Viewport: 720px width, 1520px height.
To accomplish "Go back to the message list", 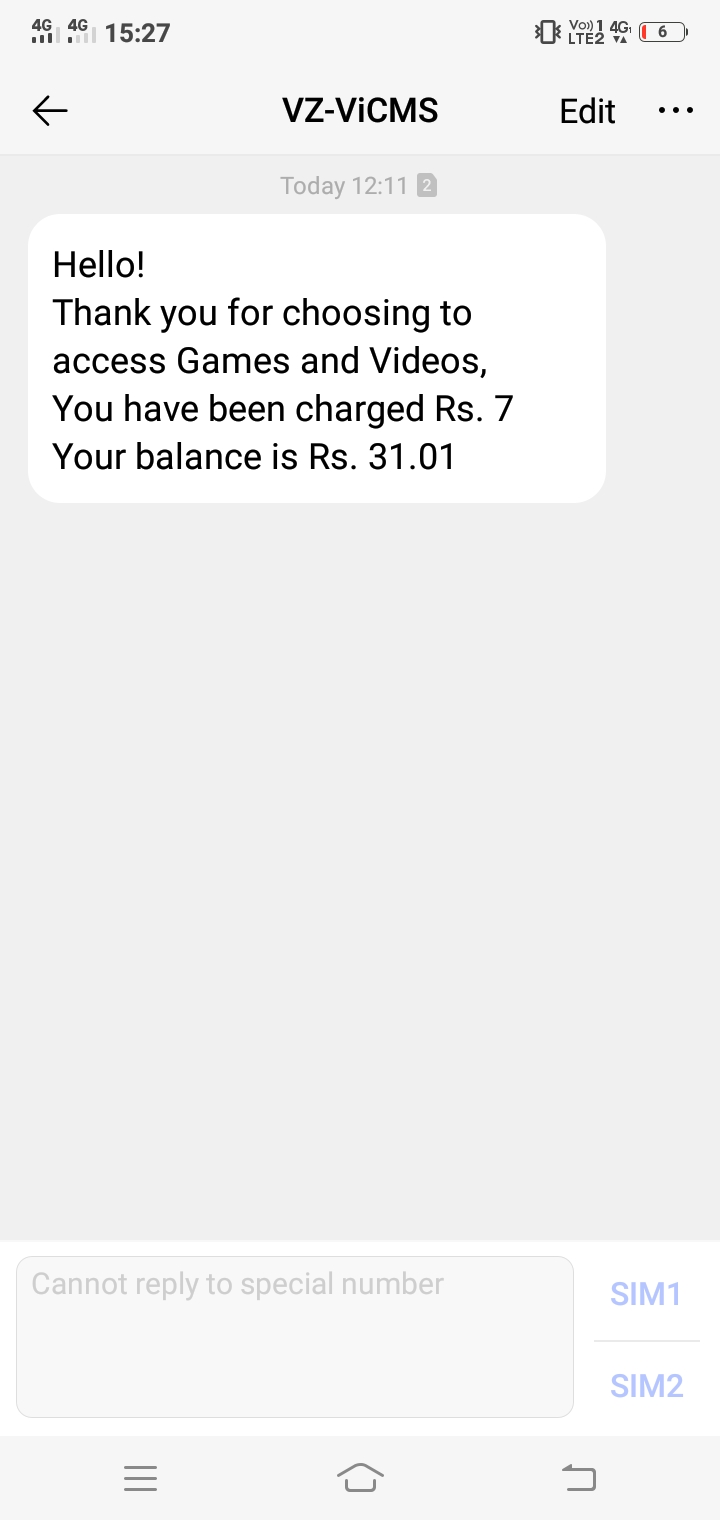I will [x=50, y=110].
